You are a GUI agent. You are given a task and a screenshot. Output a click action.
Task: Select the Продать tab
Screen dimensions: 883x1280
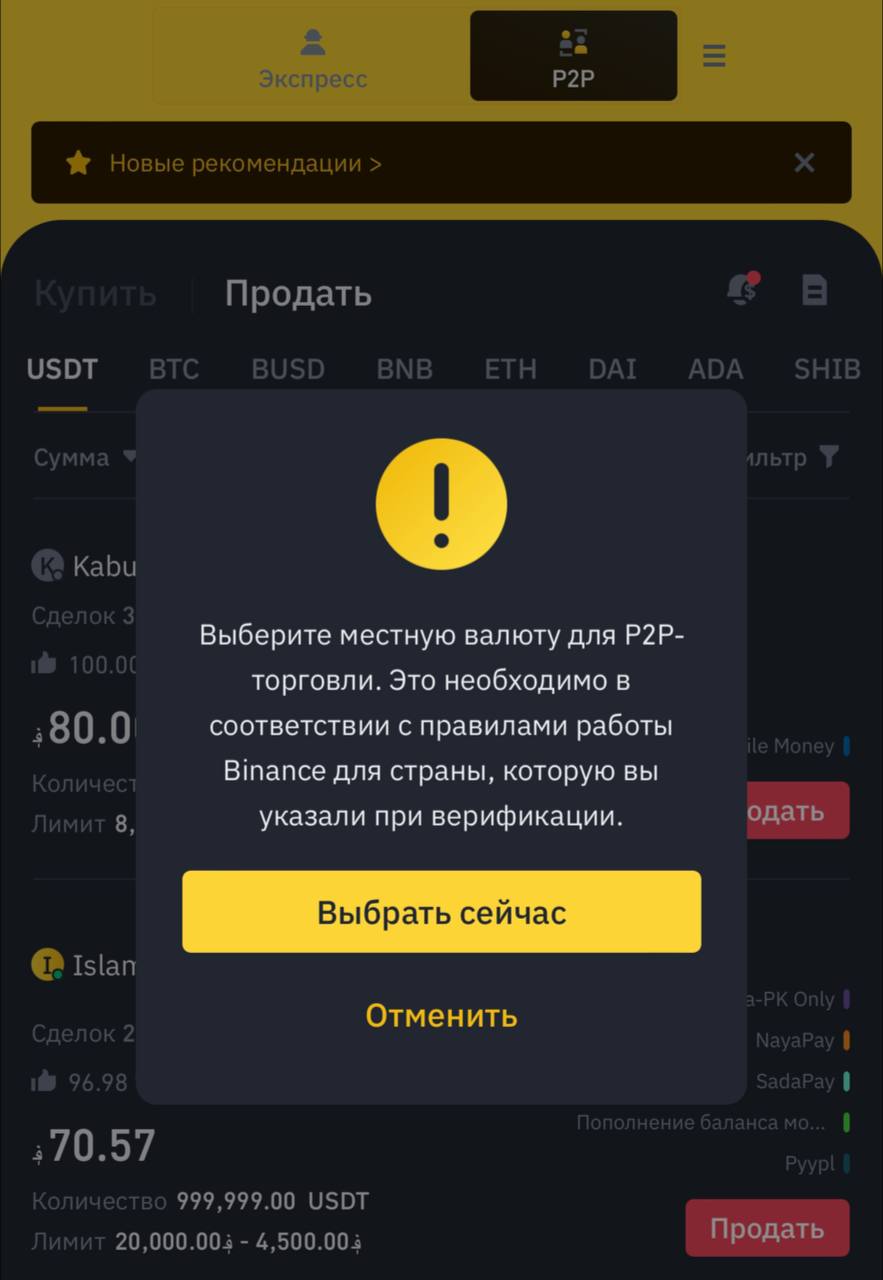click(298, 293)
